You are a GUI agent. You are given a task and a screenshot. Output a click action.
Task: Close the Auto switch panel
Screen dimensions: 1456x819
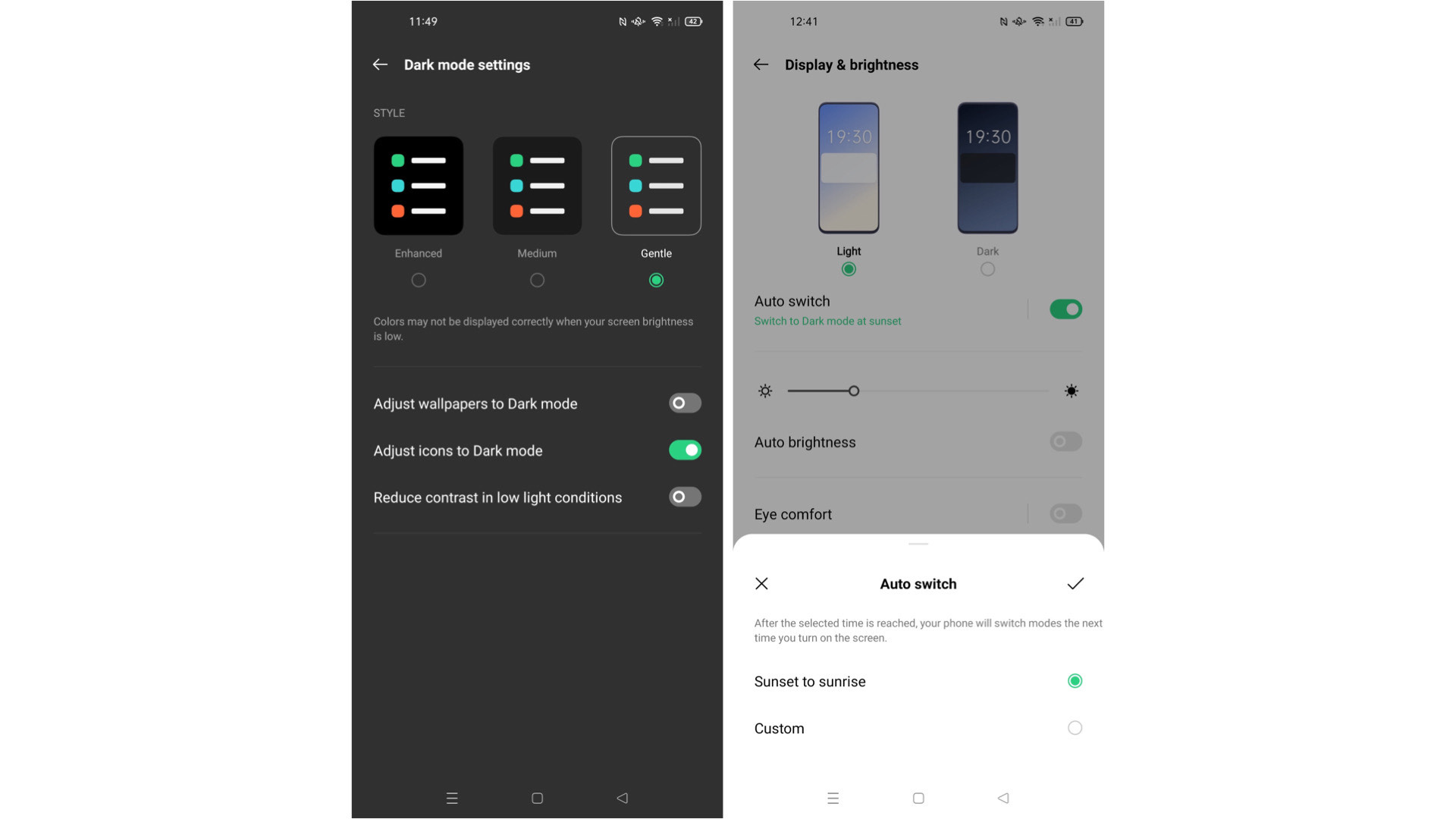[761, 583]
